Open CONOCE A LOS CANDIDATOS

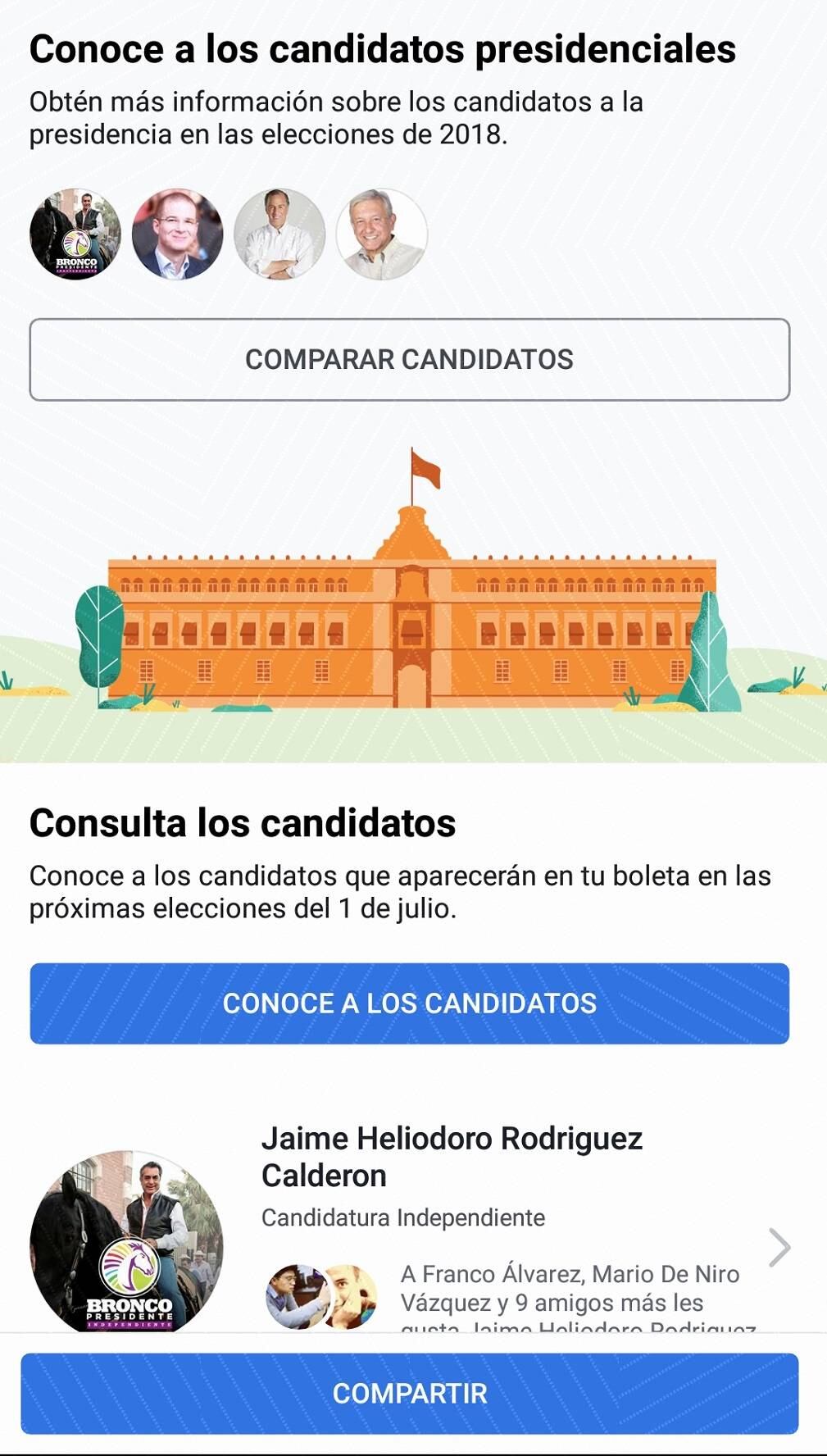[x=409, y=1003]
